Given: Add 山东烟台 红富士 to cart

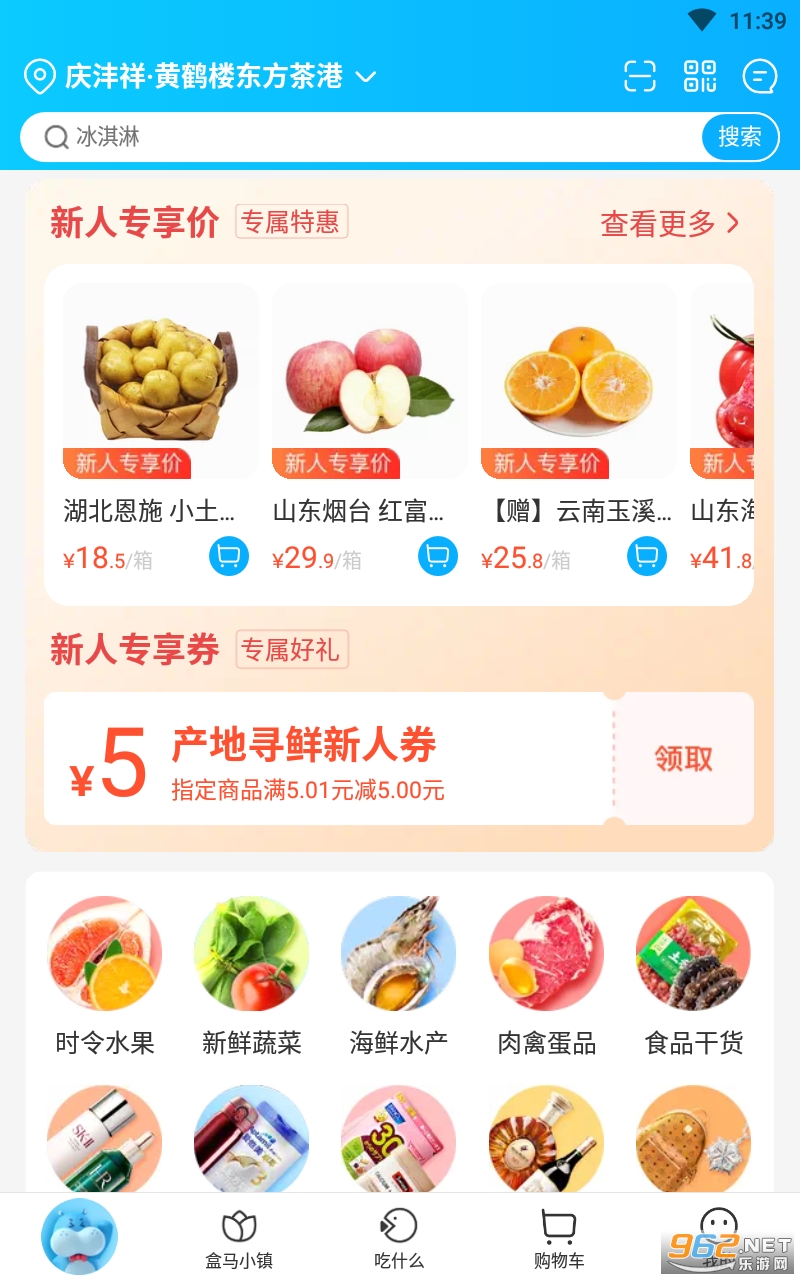Looking at the screenshot, I should (438, 556).
